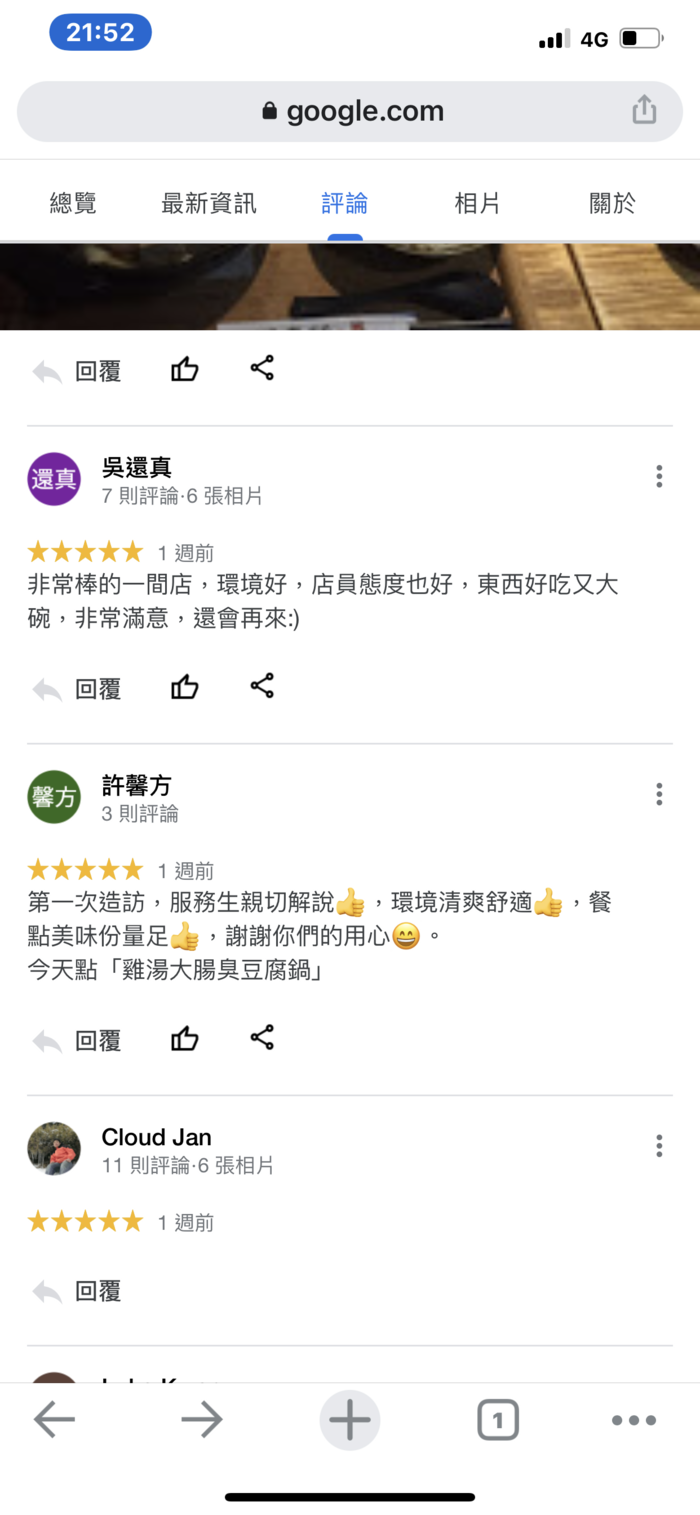Screen dimensions: 700x1515
Task: Tap the google.com address bar
Action: pos(350,111)
